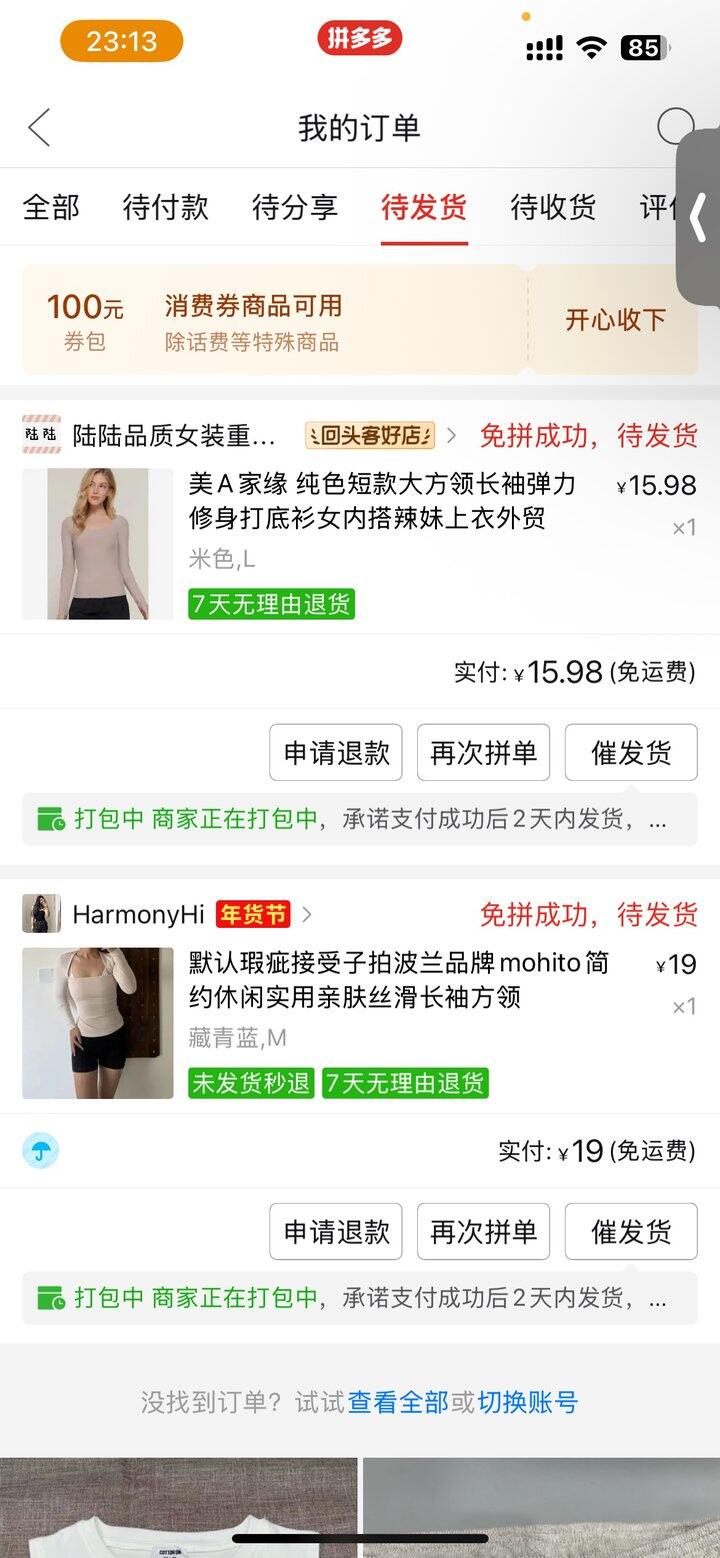Go back from 我的订单 page

pos(39,128)
